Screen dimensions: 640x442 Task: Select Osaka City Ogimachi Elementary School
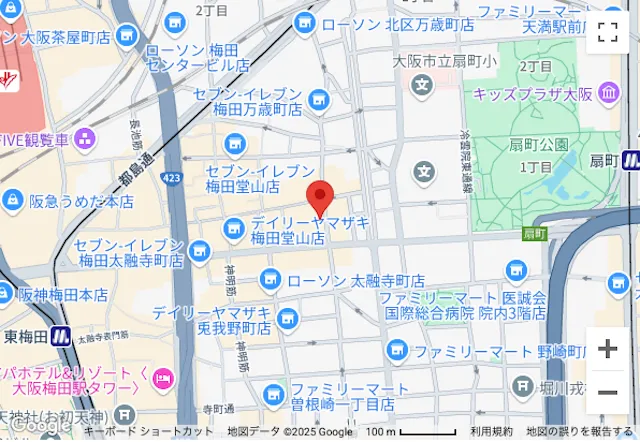pyautogui.click(x=423, y=83)
